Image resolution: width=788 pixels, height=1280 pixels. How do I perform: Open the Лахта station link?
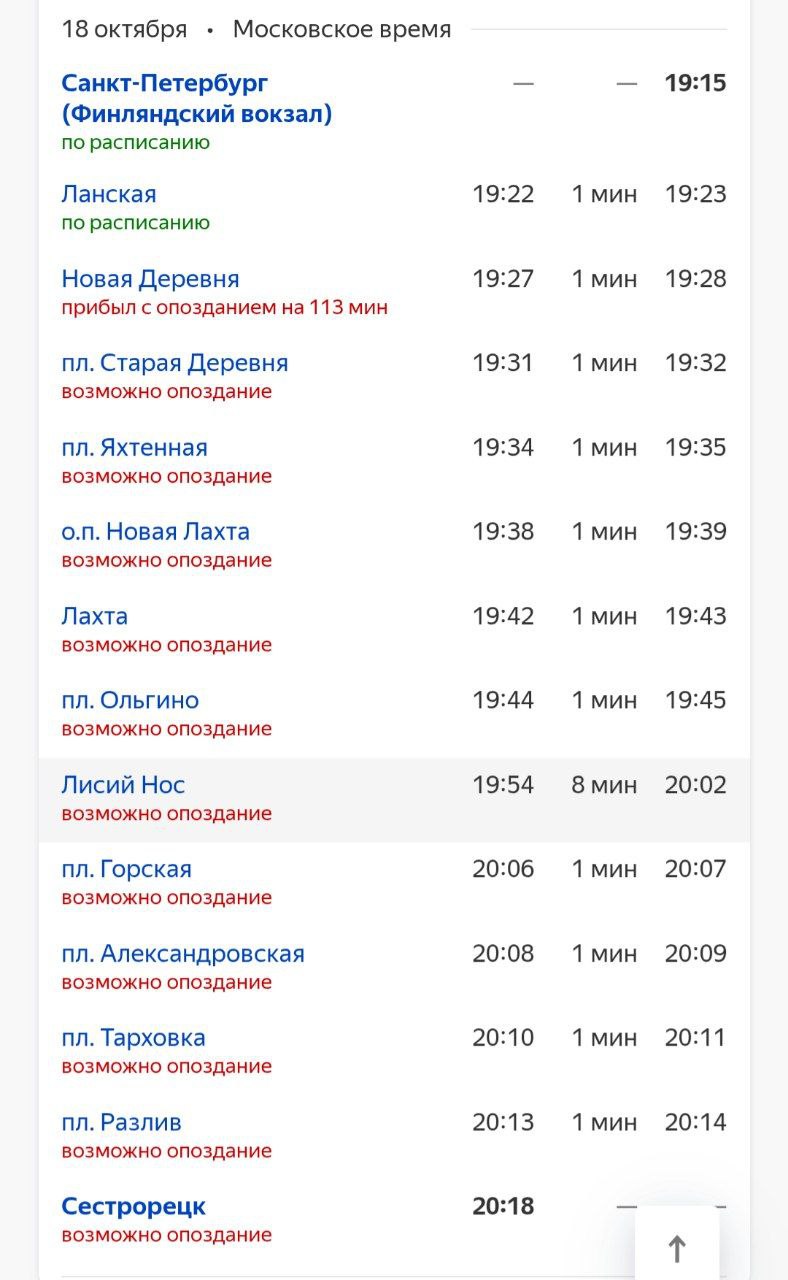click(95, 616)
